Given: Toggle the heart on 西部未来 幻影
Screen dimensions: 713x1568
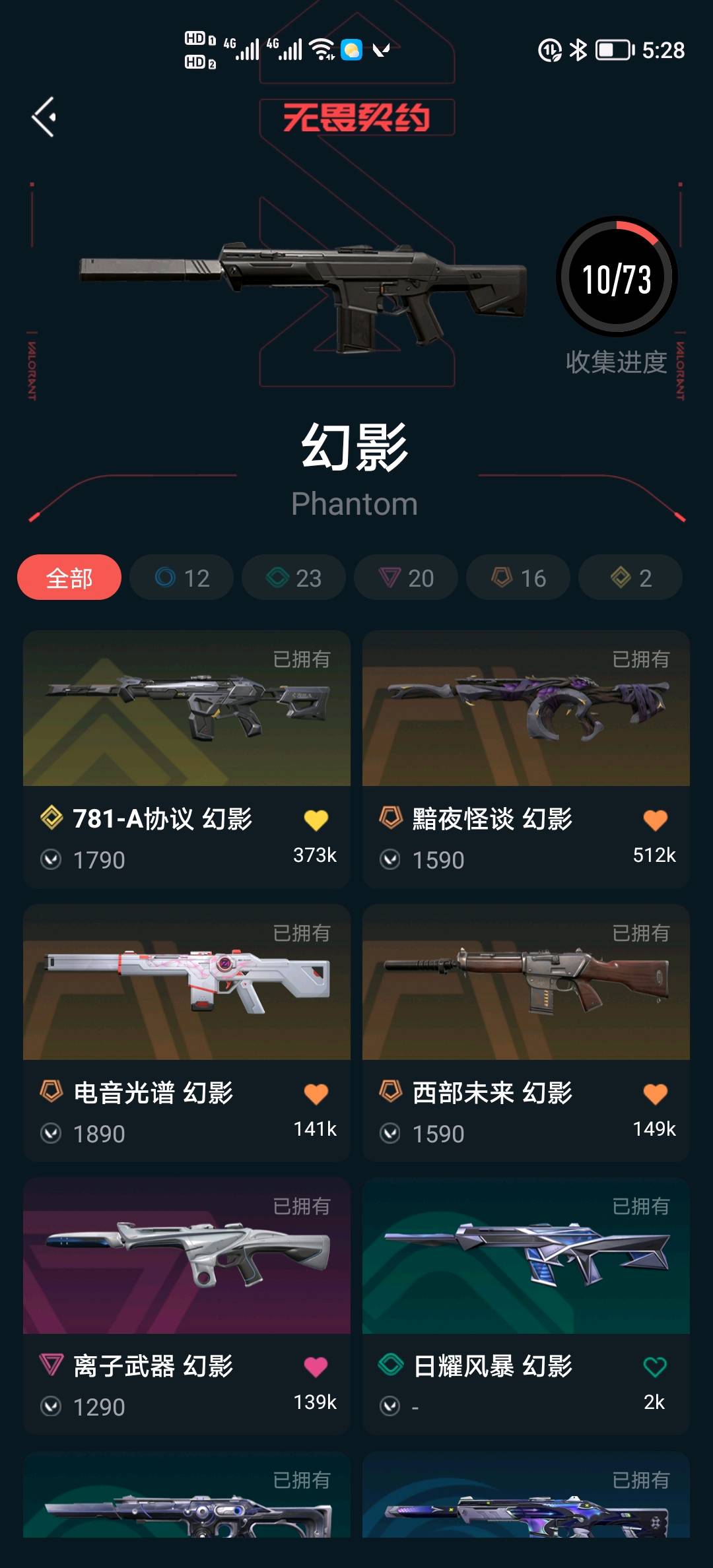Looking at the screenshot, I should coord(655,1094).
